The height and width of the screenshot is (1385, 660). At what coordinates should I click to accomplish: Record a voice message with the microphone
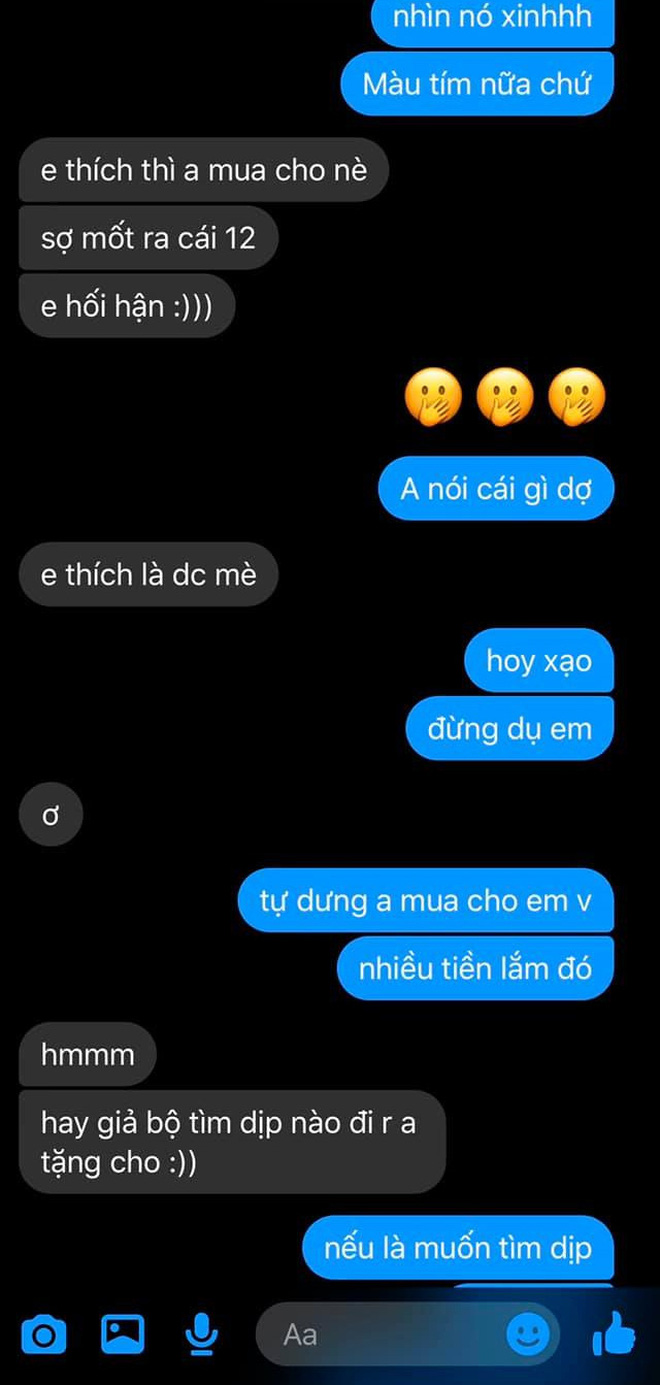[201, 1334]
